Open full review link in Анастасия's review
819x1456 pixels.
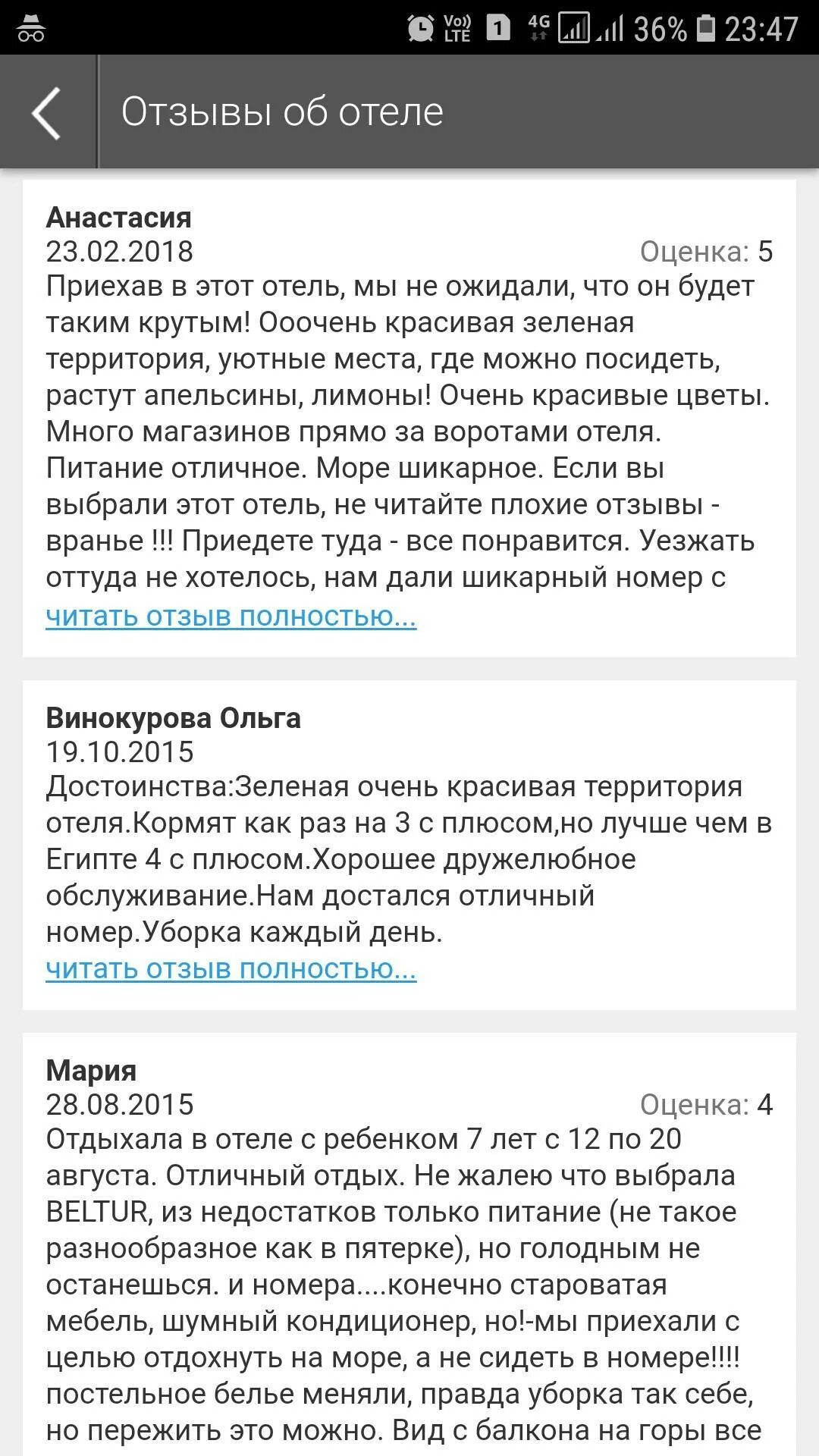tap(231, 617)
